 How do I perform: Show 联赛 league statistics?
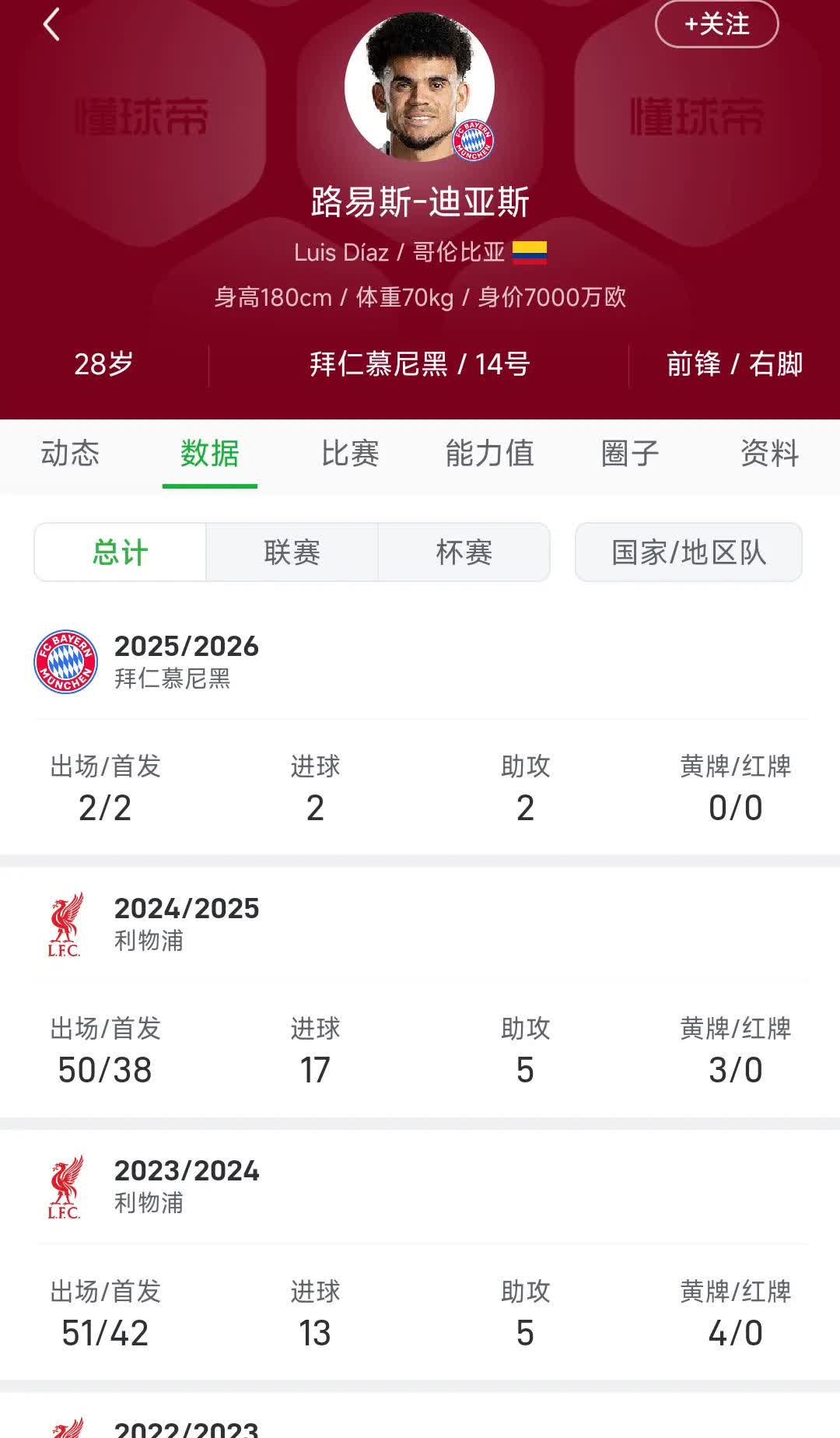pos(292,552)
